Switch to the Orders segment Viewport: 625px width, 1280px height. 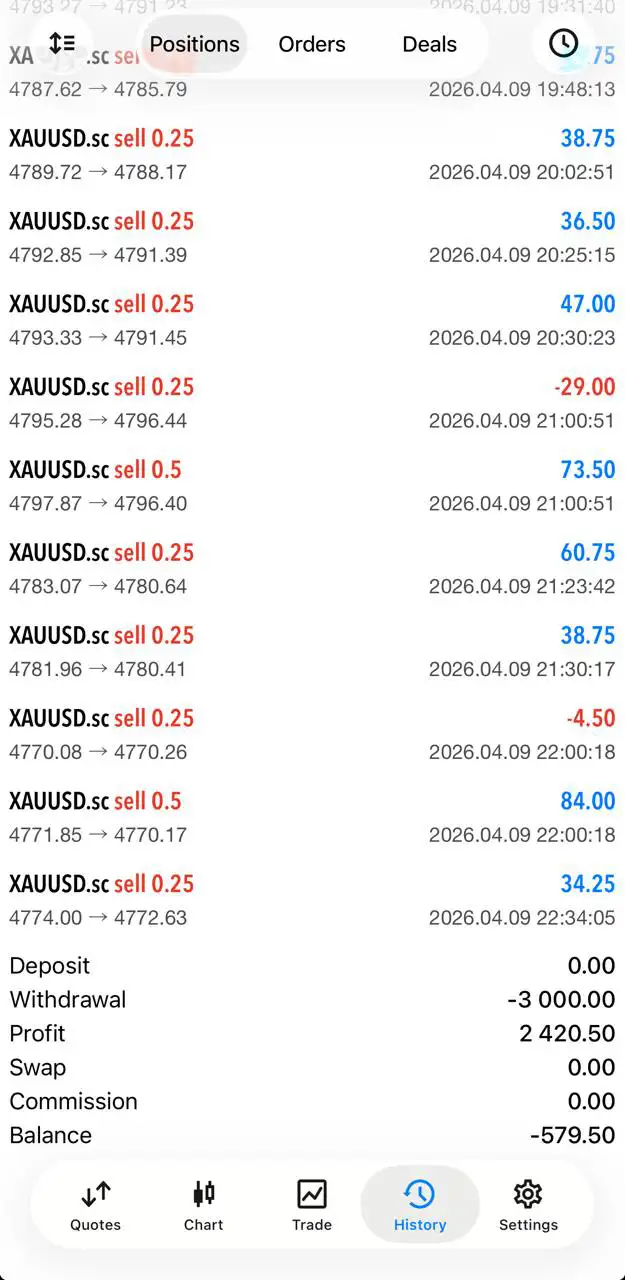pos(312,45)
